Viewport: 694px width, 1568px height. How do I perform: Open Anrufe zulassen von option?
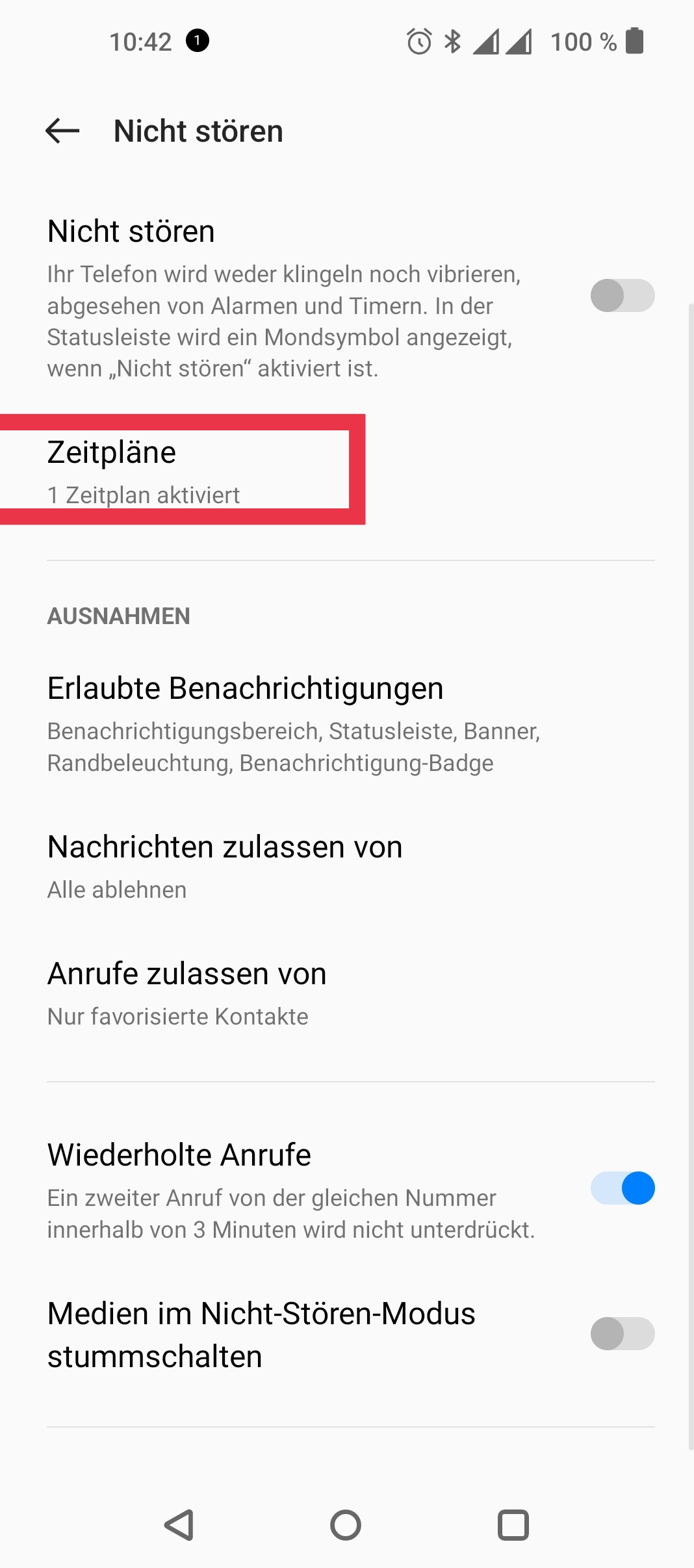(187, 993)
